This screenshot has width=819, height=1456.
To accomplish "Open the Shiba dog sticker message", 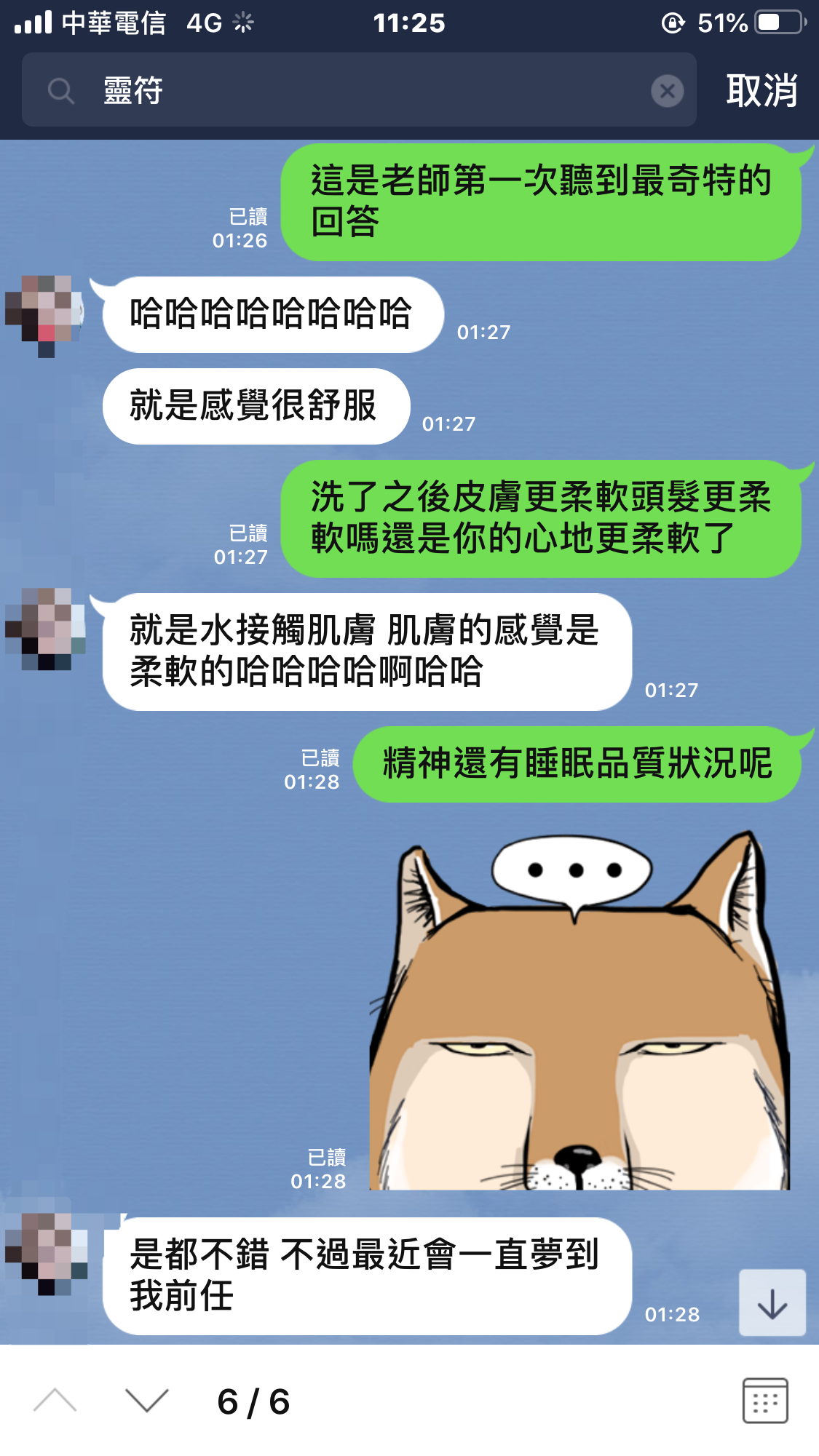I will click(x=579, y=1011).
